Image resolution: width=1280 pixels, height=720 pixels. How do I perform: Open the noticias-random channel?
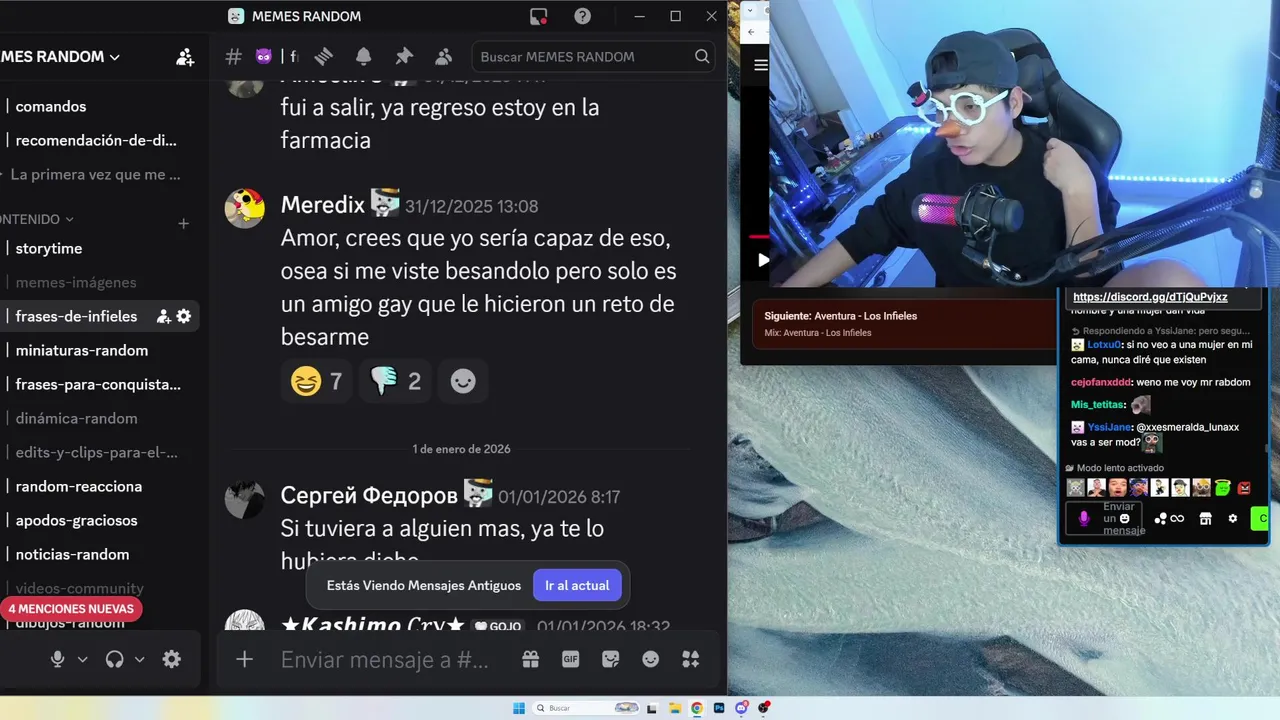(72, 554)
